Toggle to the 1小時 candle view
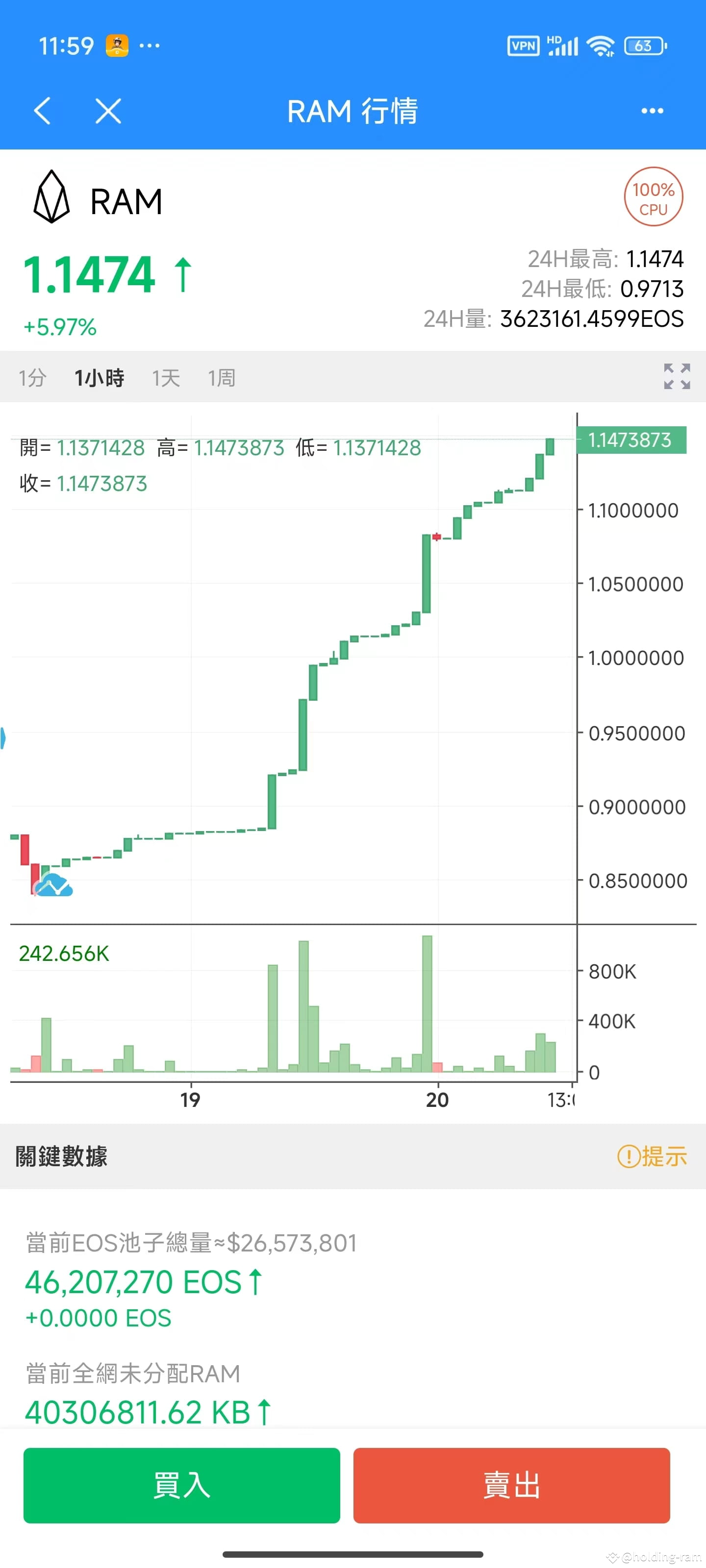 100,377
